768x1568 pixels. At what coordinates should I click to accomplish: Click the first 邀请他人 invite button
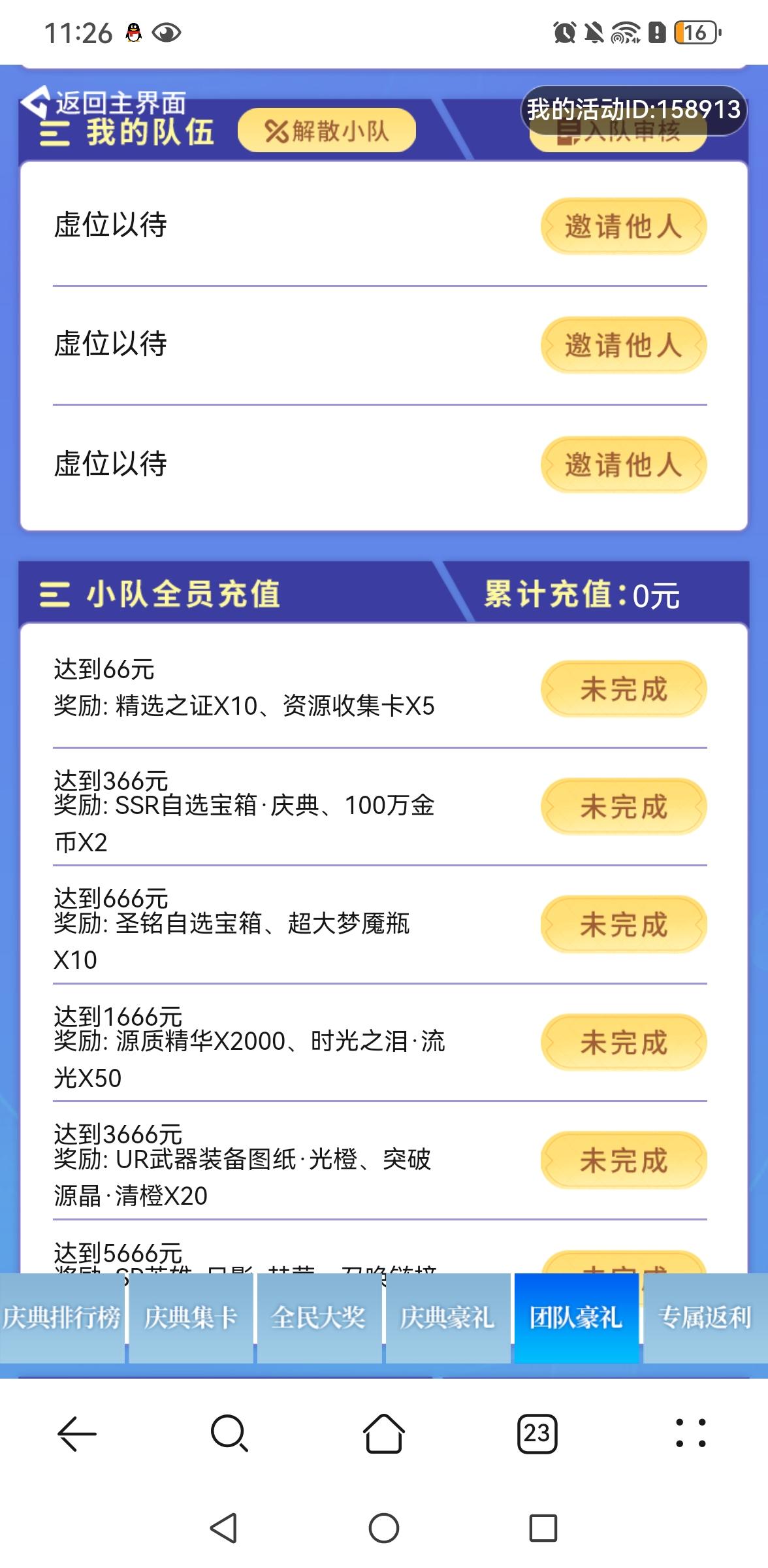pos(623,225)
